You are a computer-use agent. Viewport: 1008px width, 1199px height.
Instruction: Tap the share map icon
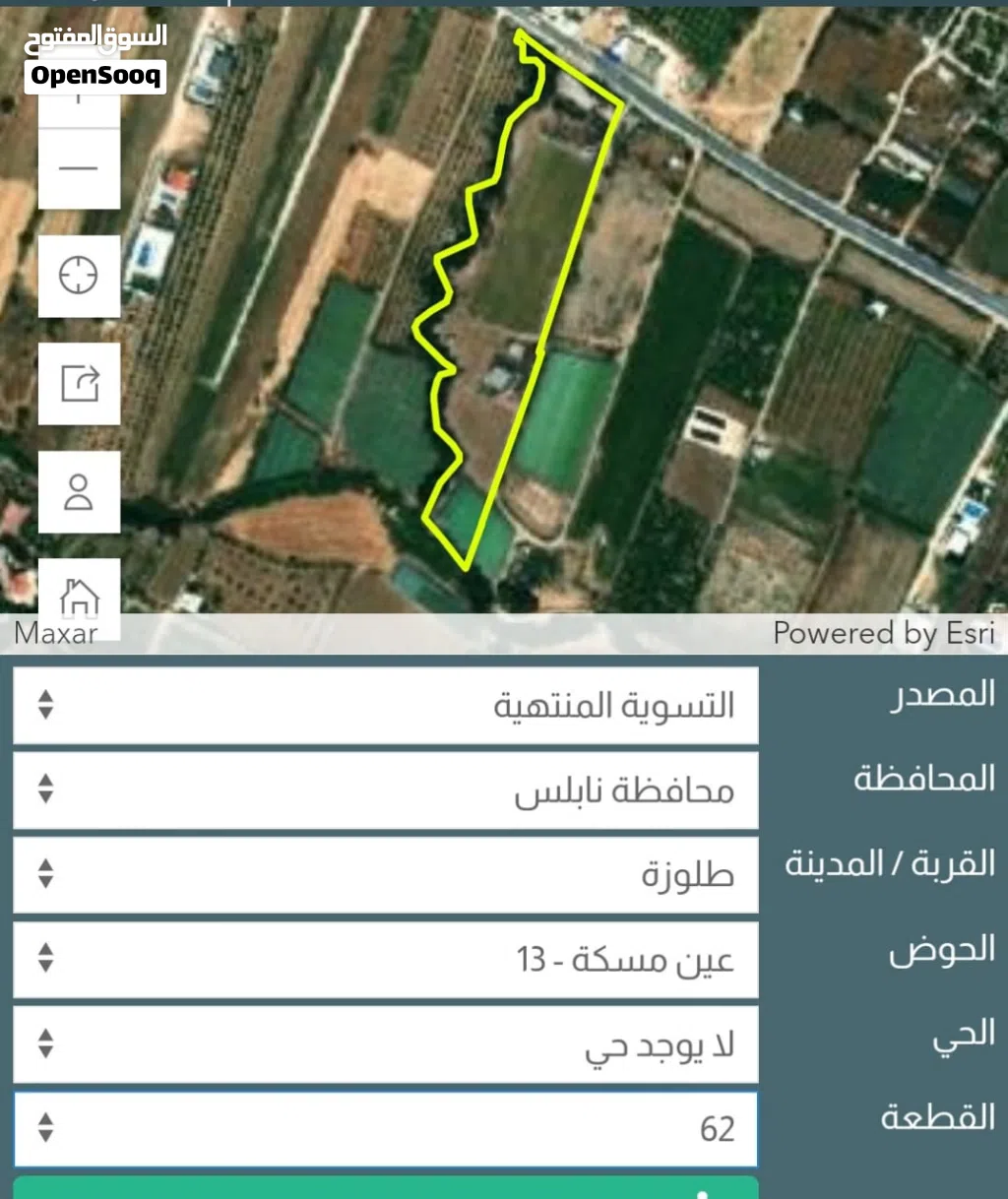(x=79, y=383)
